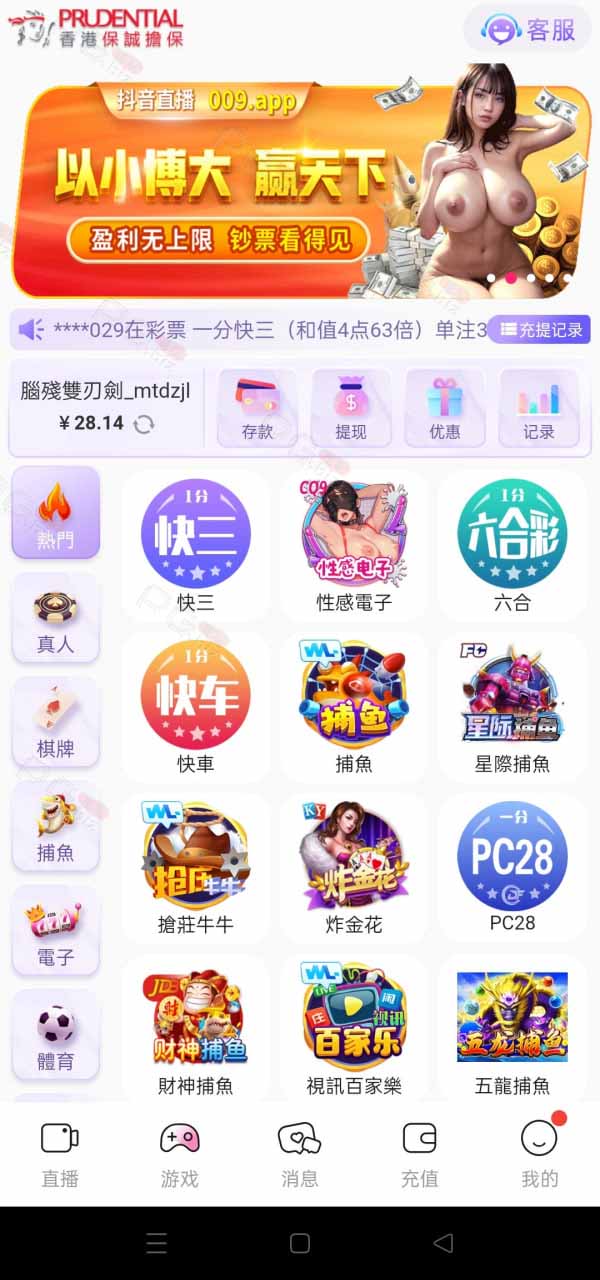Viewport: 600px width, 1280px height.
Task: Open 优惠 promotions
Action: [x=445, y=408]
